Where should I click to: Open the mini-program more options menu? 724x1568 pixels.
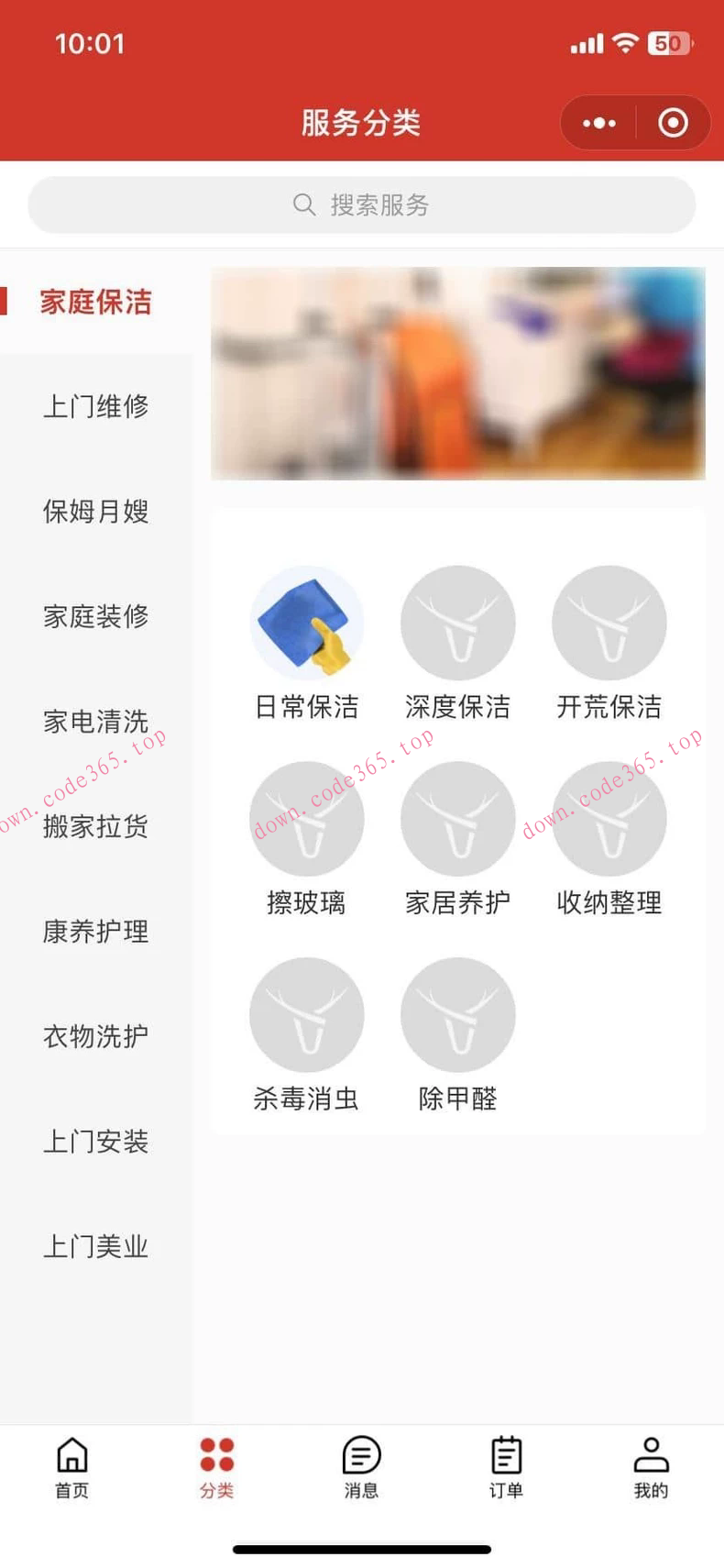[x=598, y=122]
